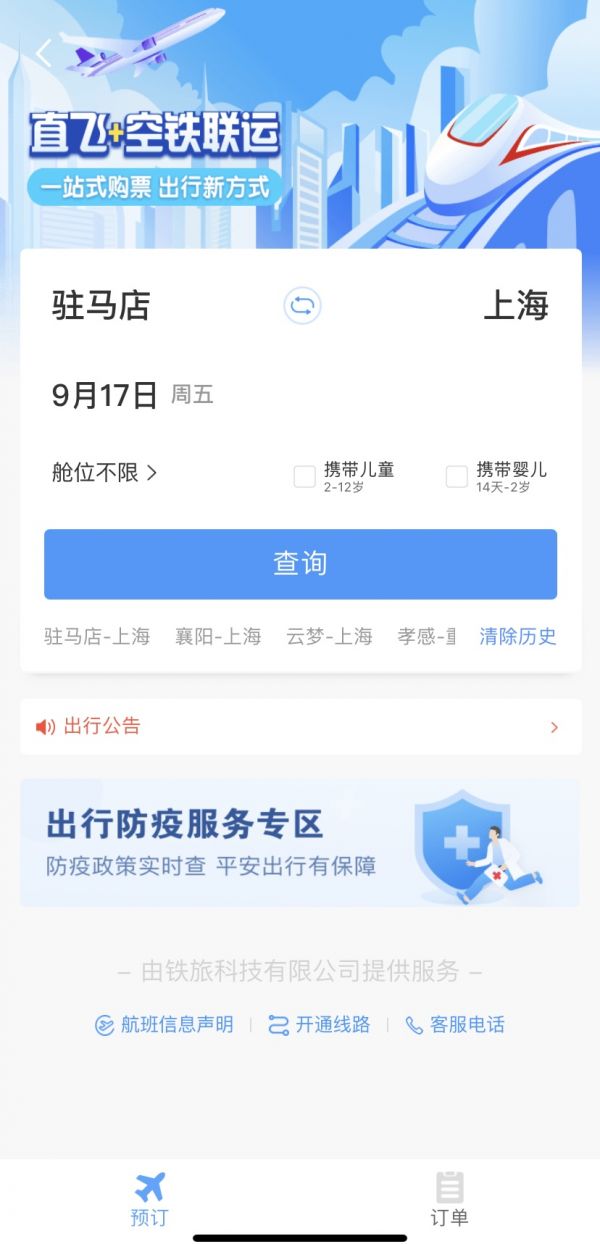Open the 舱位不限 cabin selector
Screen dimensions: 600x1244
tap(104, 473)
